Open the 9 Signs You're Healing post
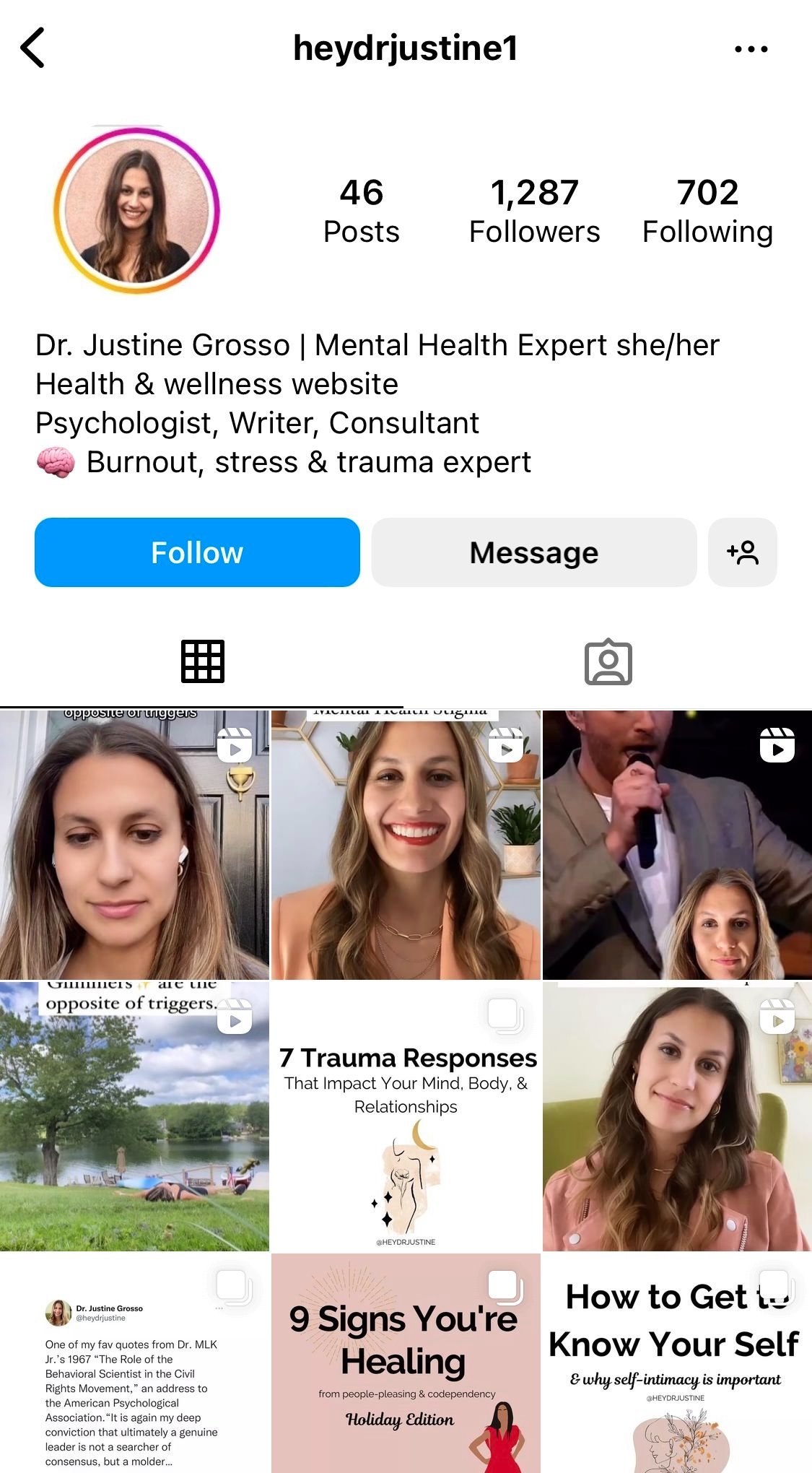Screen dimensions: 812x1473 [406, 1363]
